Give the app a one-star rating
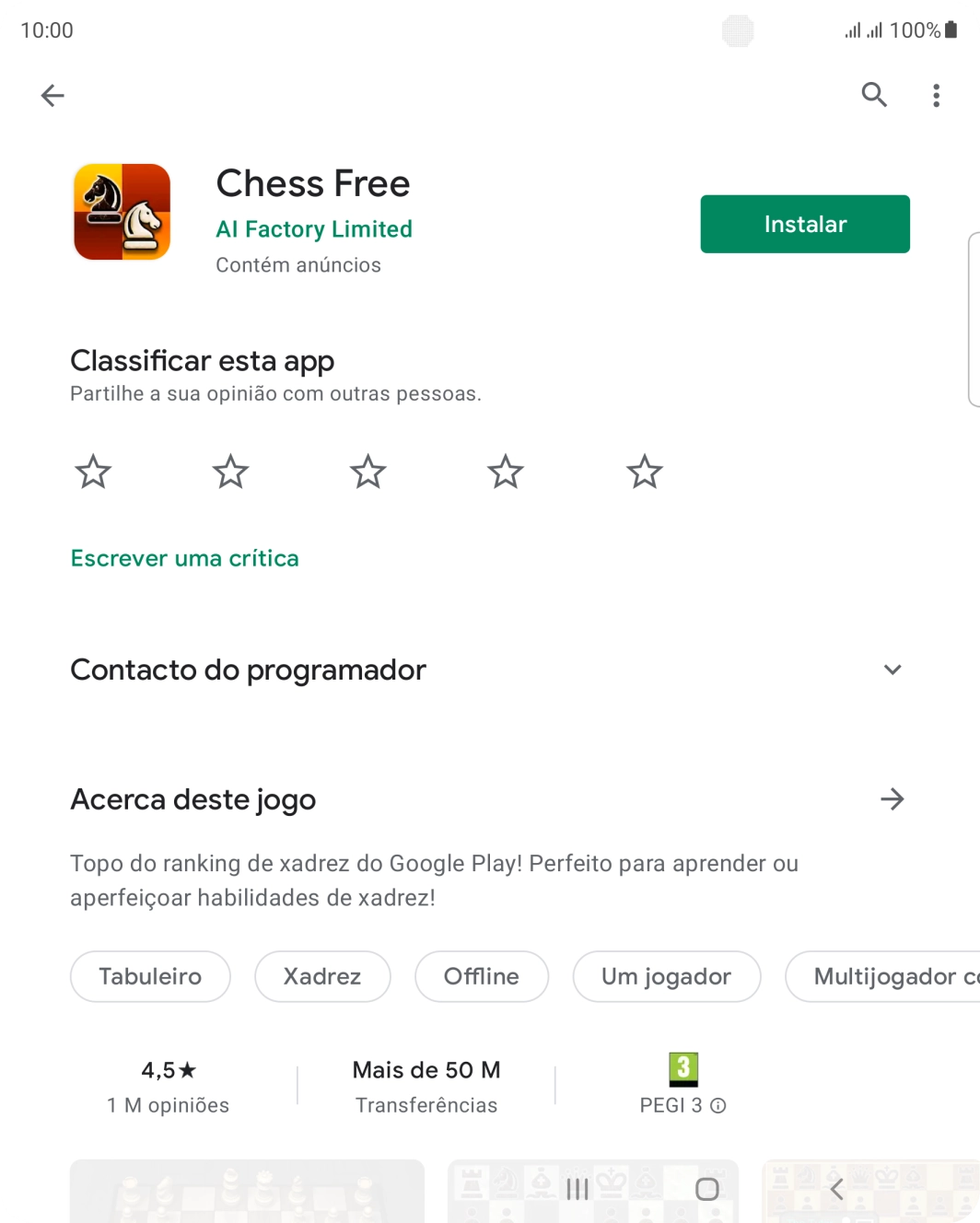The height and width of the screenshot is (1223, 980). click(92, 472)
